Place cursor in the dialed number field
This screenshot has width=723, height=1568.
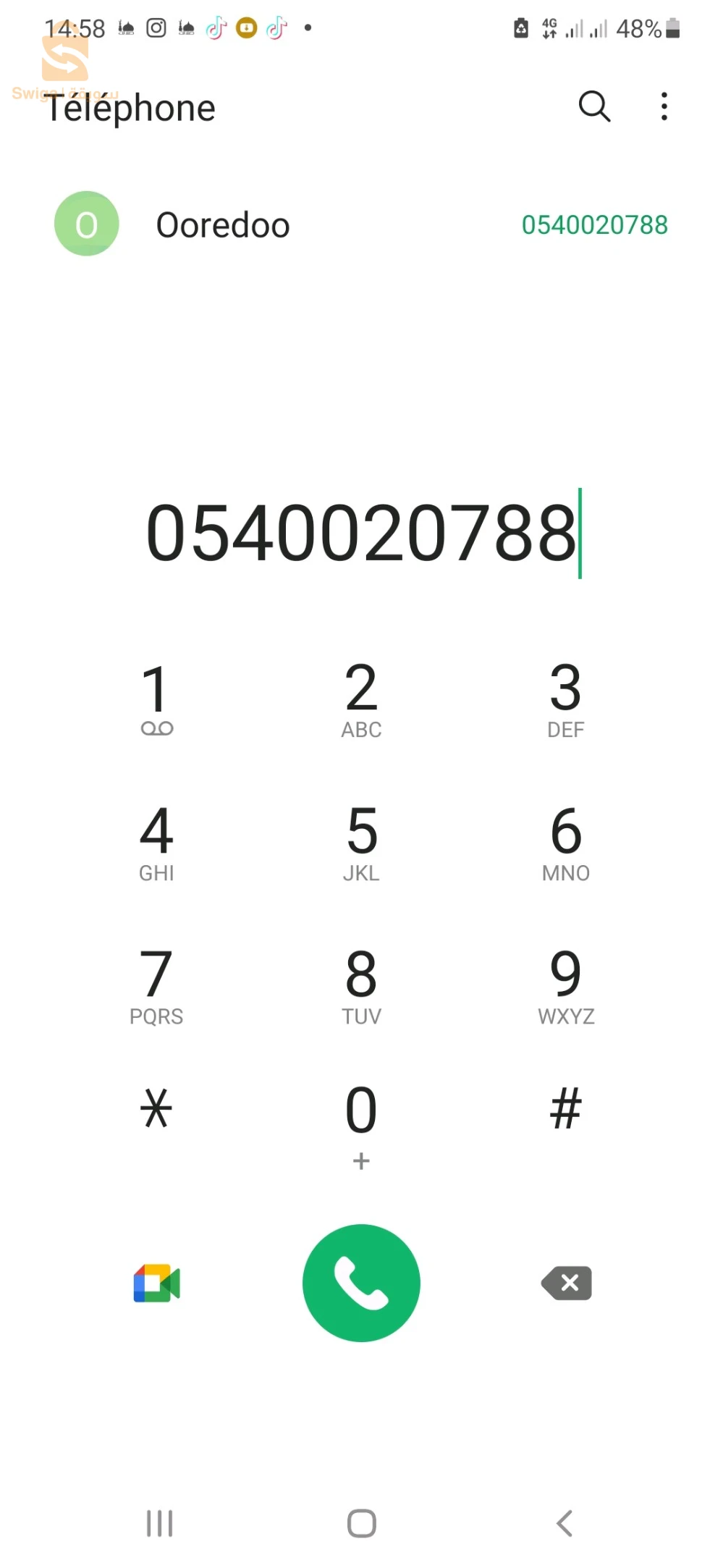pos(361,534)
